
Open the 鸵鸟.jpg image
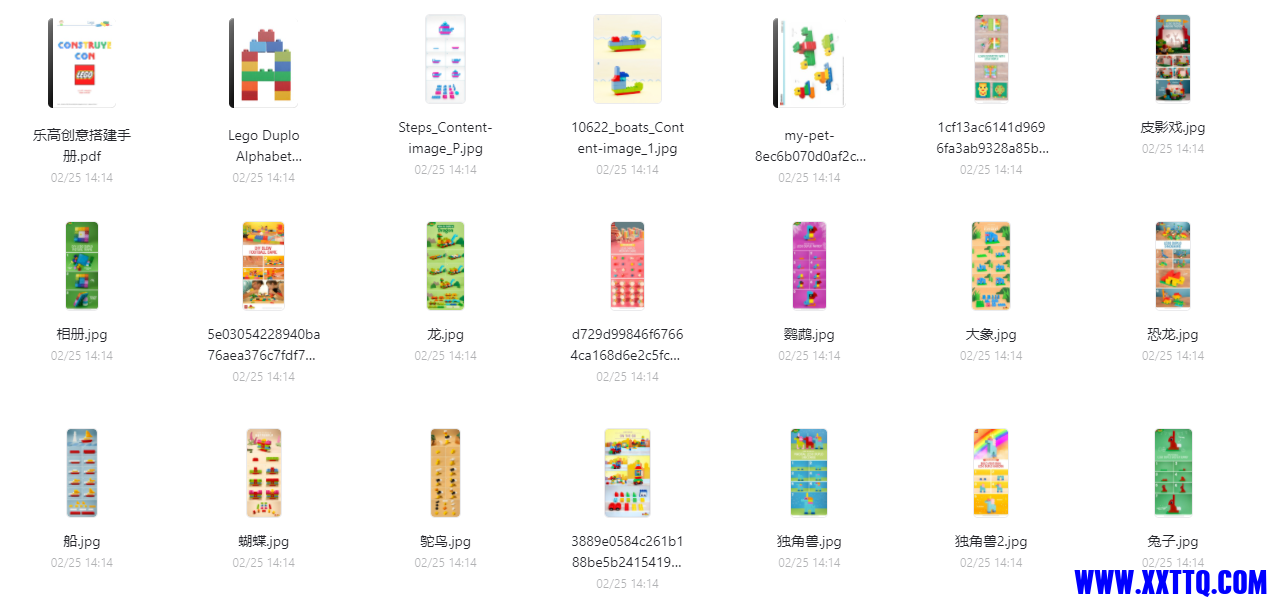click(x=445, y=473)
